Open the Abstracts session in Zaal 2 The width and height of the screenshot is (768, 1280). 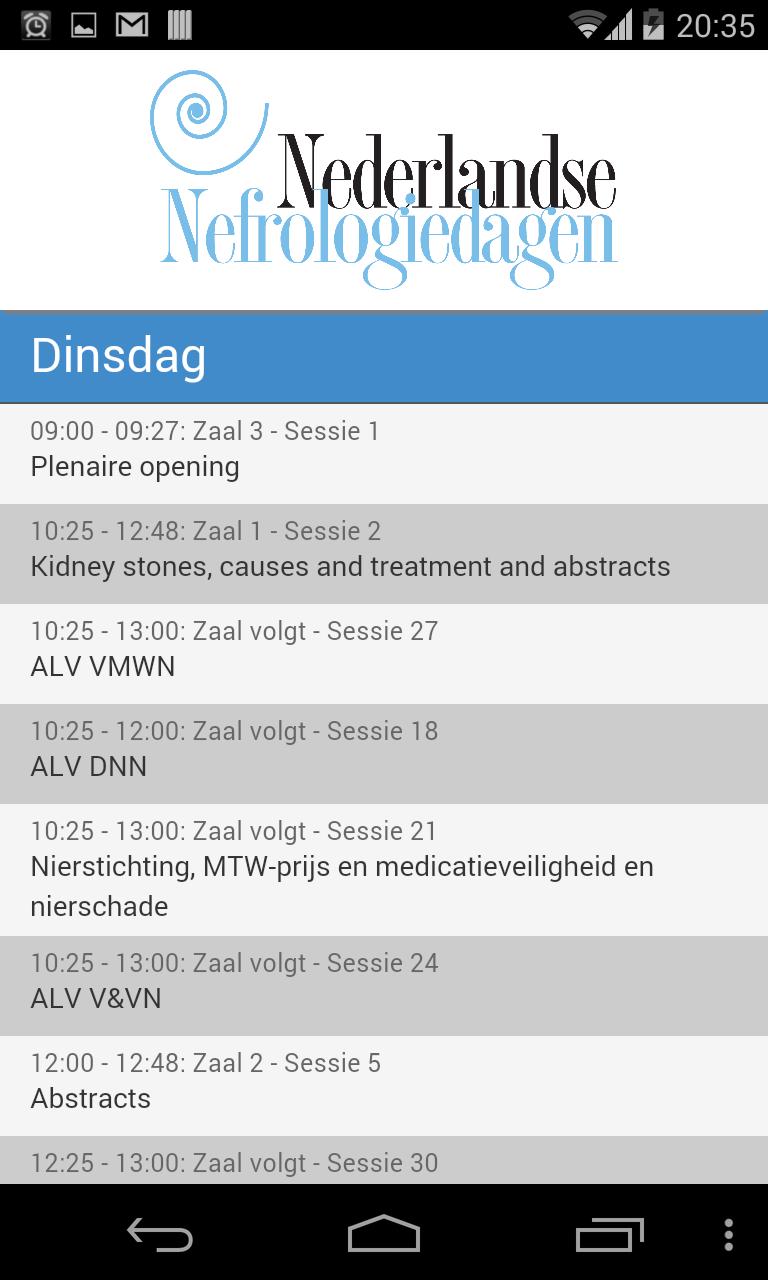click(x=384, y=1084)
